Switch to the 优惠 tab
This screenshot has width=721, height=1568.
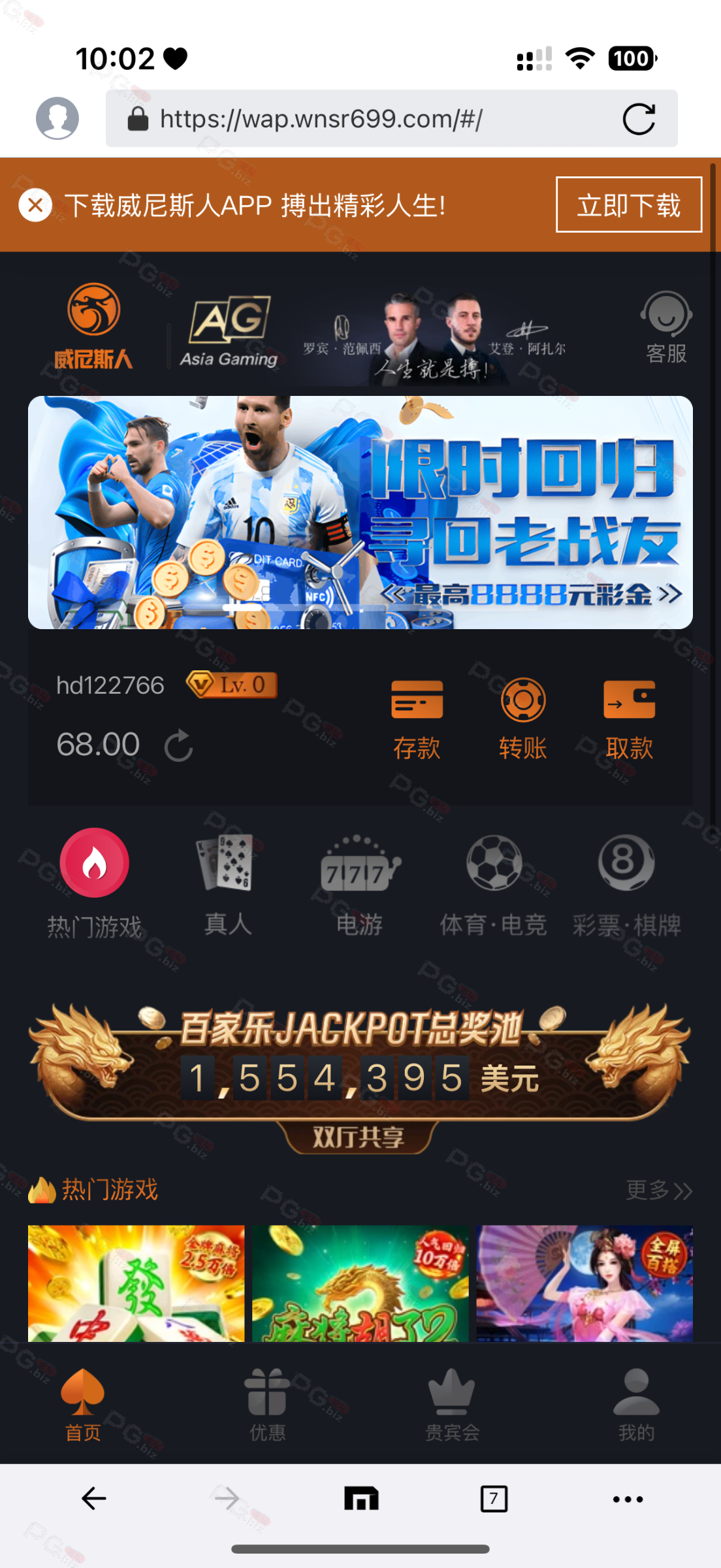[268, 1405]
